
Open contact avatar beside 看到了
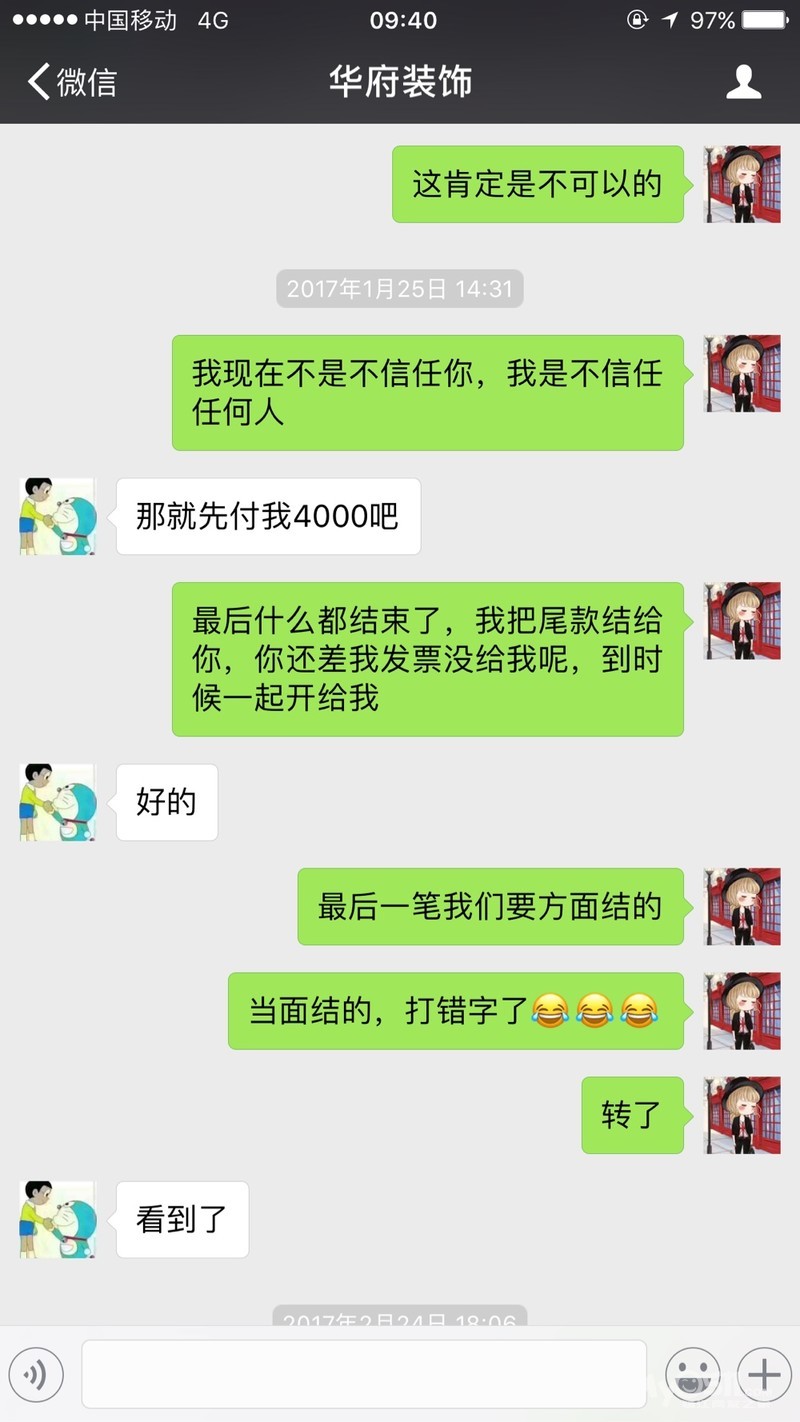click(57, 1219)
